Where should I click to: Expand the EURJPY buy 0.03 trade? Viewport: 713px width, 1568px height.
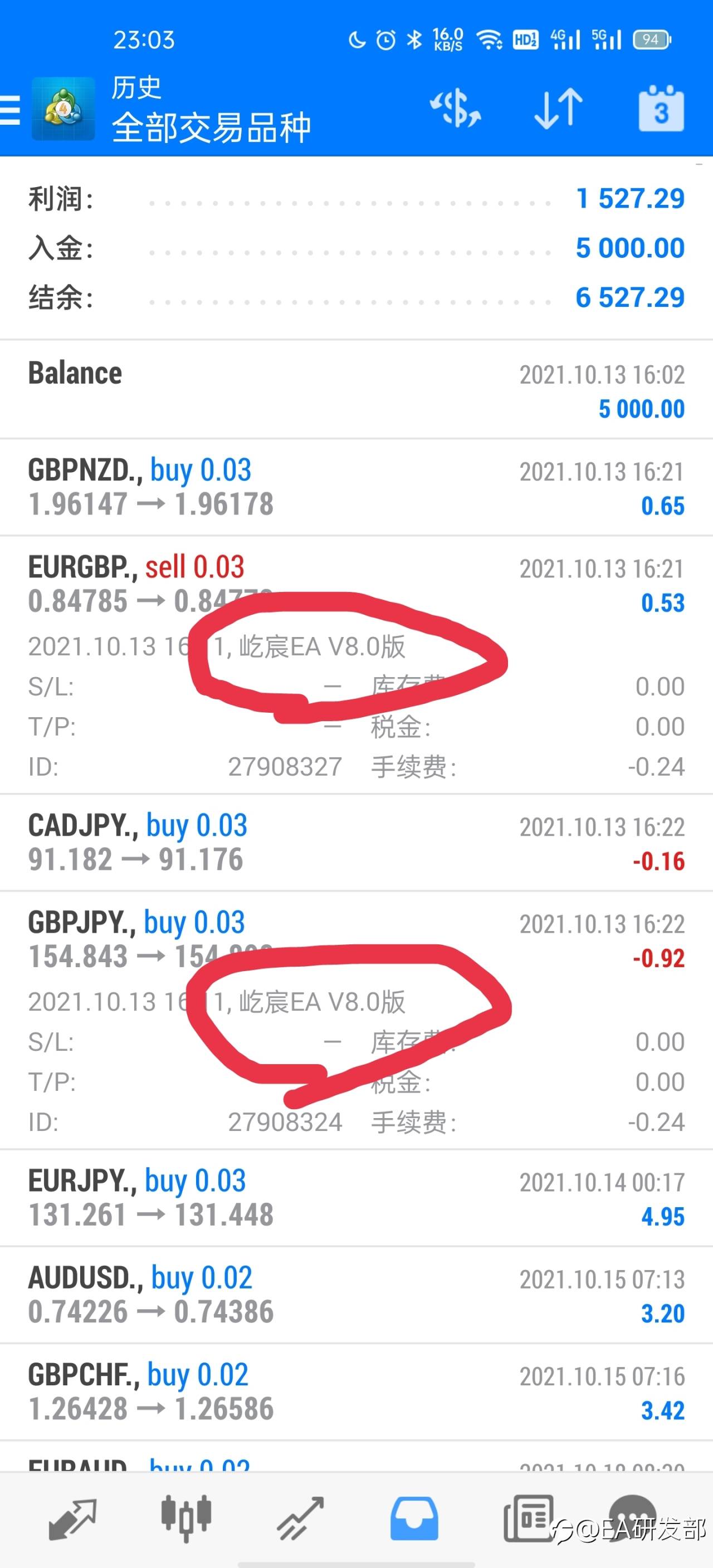(x=356, y=1198)
